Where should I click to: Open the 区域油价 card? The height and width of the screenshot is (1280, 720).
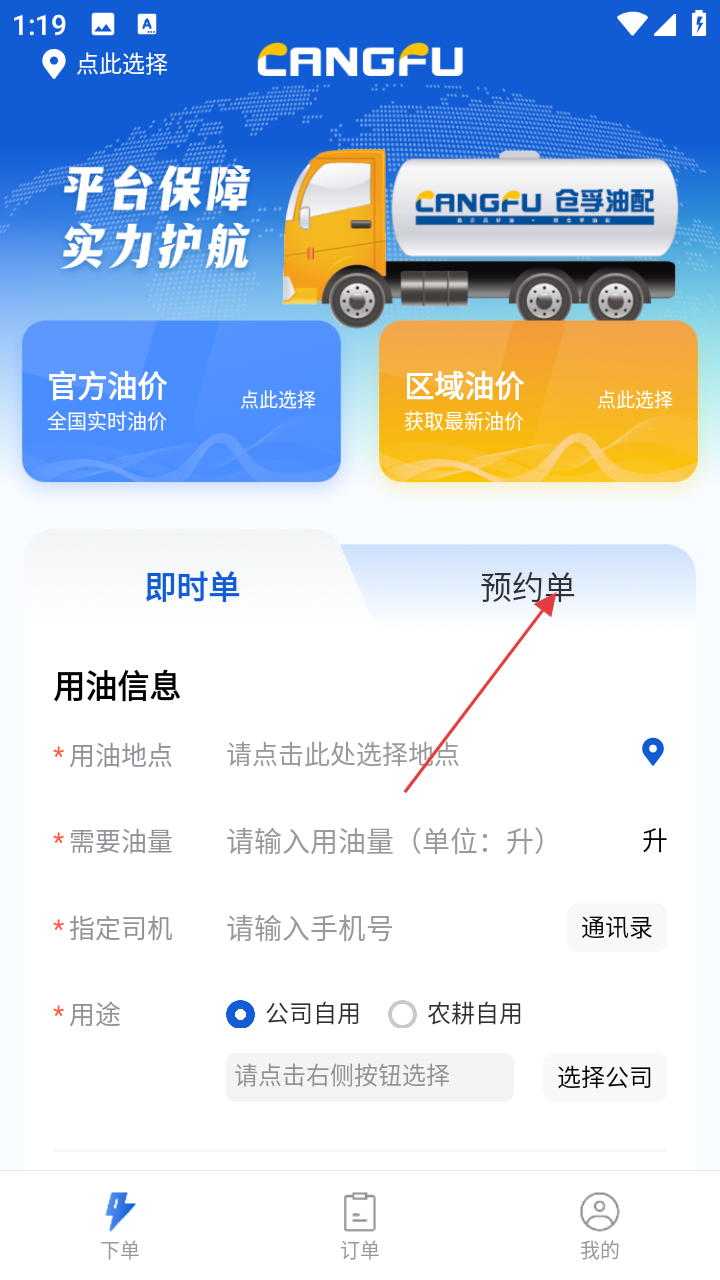[x=538, y=401]
